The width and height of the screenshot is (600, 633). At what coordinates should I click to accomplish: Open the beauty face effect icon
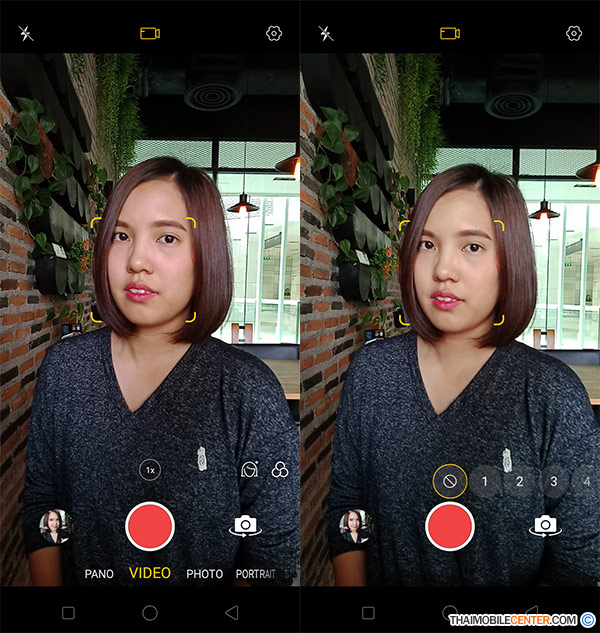click(250, 469)
